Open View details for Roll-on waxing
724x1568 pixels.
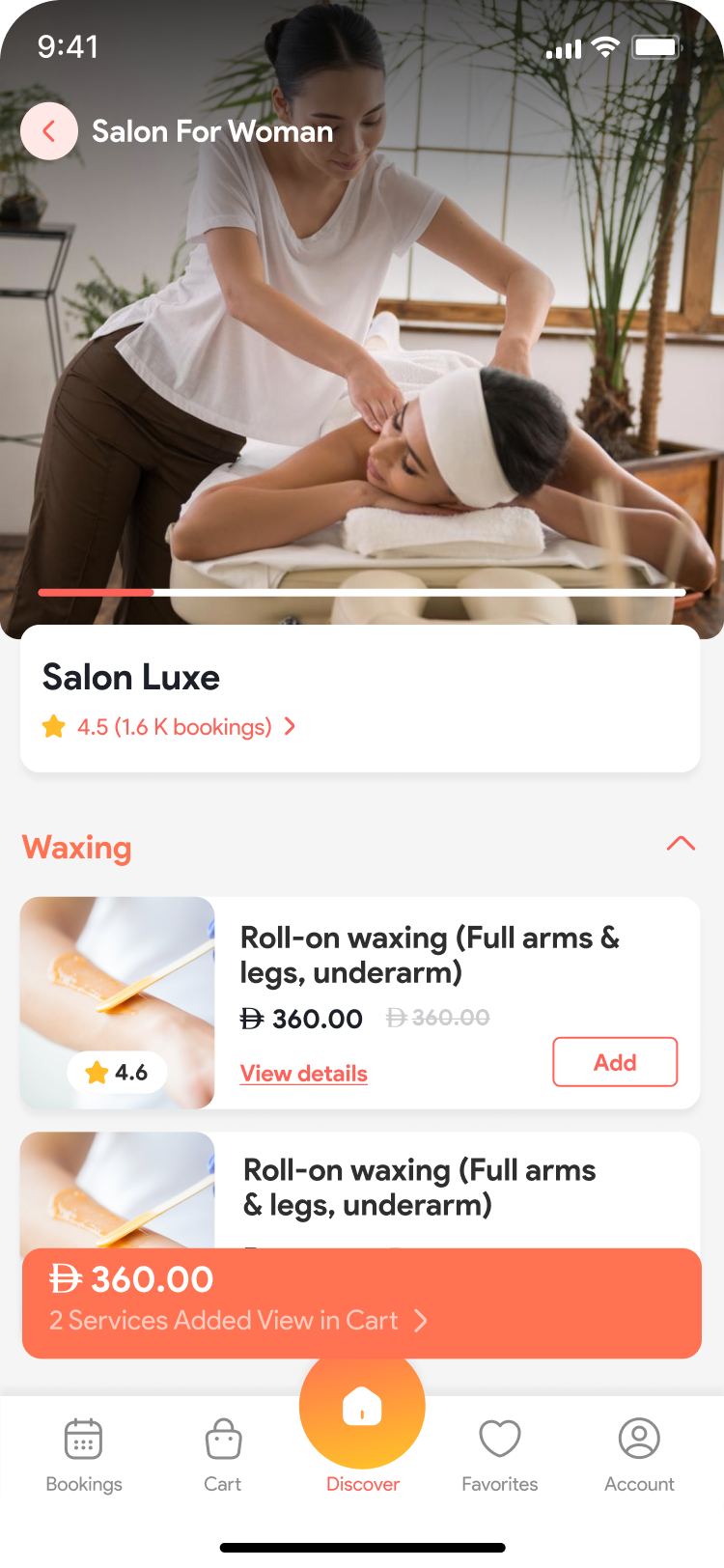pyautogui.click(x=303, y=1074)
